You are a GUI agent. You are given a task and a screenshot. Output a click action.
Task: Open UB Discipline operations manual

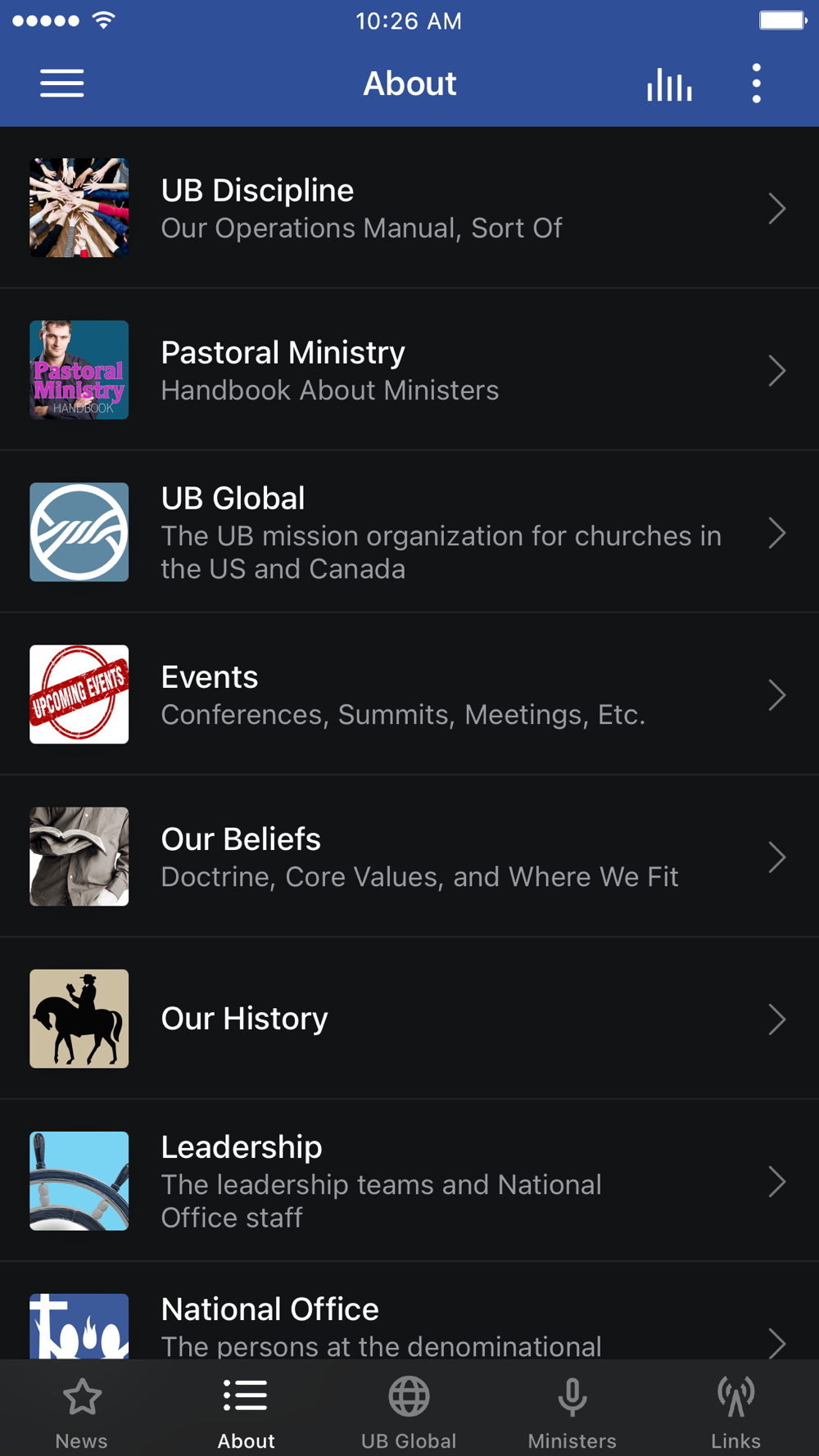(x=409, y=208)
